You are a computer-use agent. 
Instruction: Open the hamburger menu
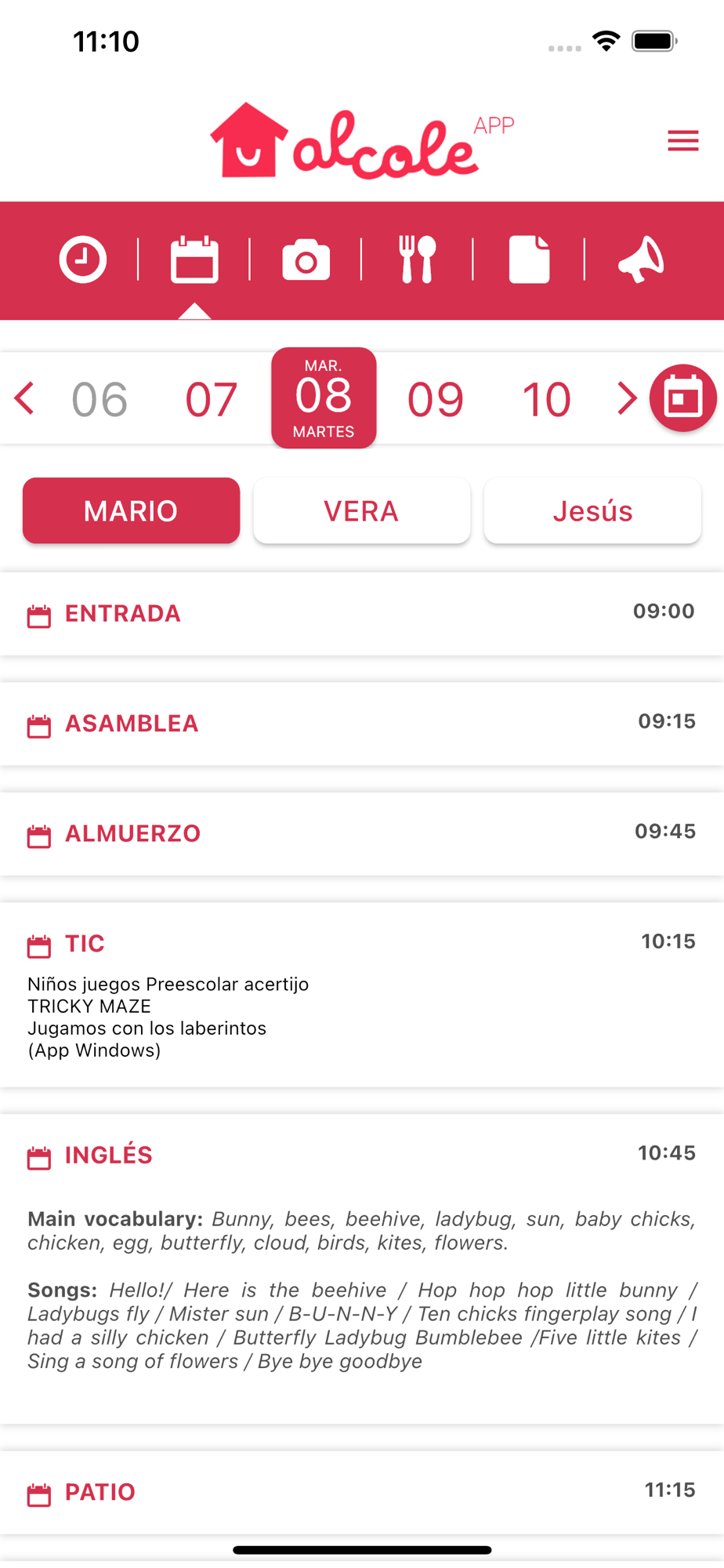pos(682,141)
